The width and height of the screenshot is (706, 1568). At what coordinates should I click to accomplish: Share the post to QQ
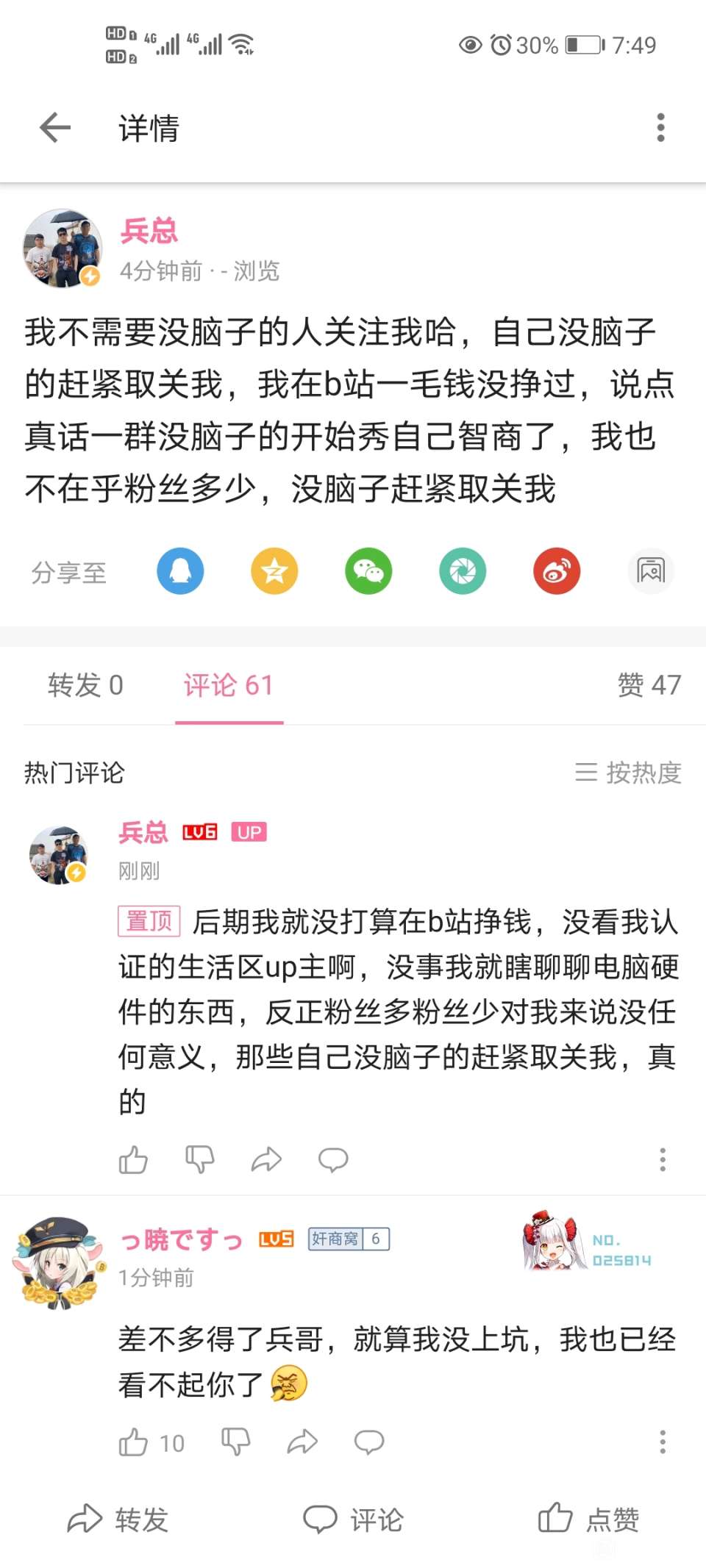coord(179,571)
